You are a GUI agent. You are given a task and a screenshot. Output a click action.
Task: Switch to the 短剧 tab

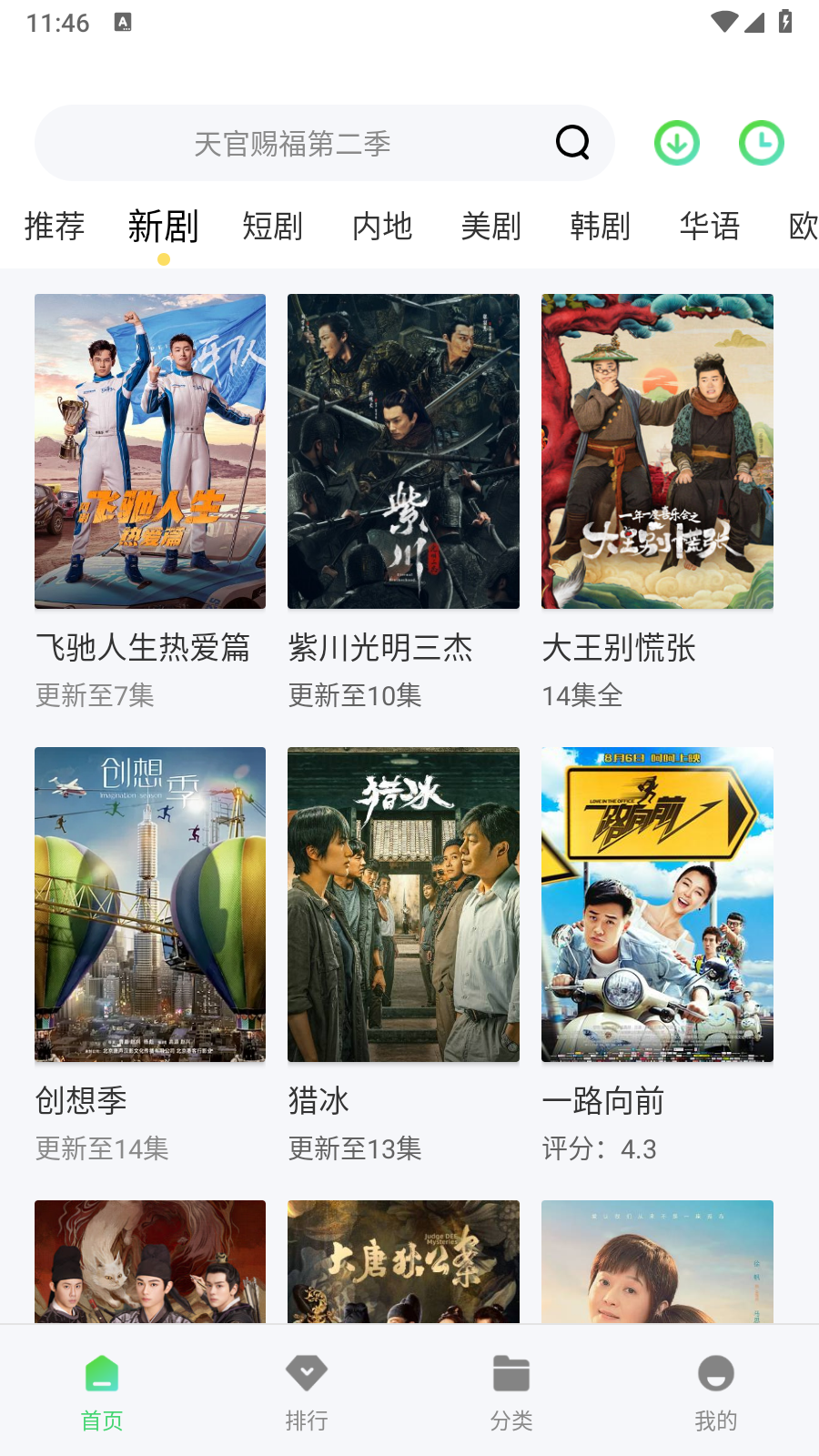[272, 226]
